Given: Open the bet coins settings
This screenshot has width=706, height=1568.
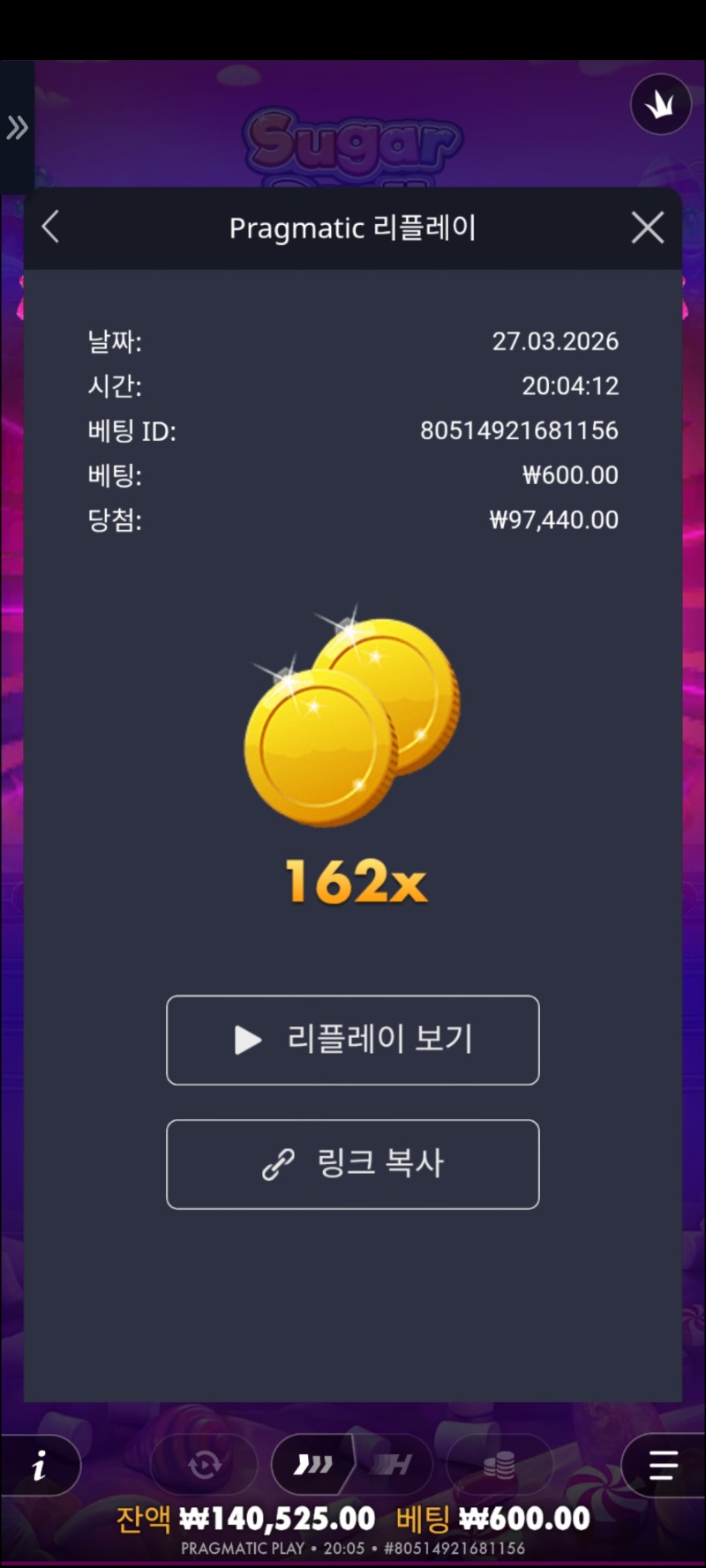Looking at the screenshot, I should tap(499, 1466).
